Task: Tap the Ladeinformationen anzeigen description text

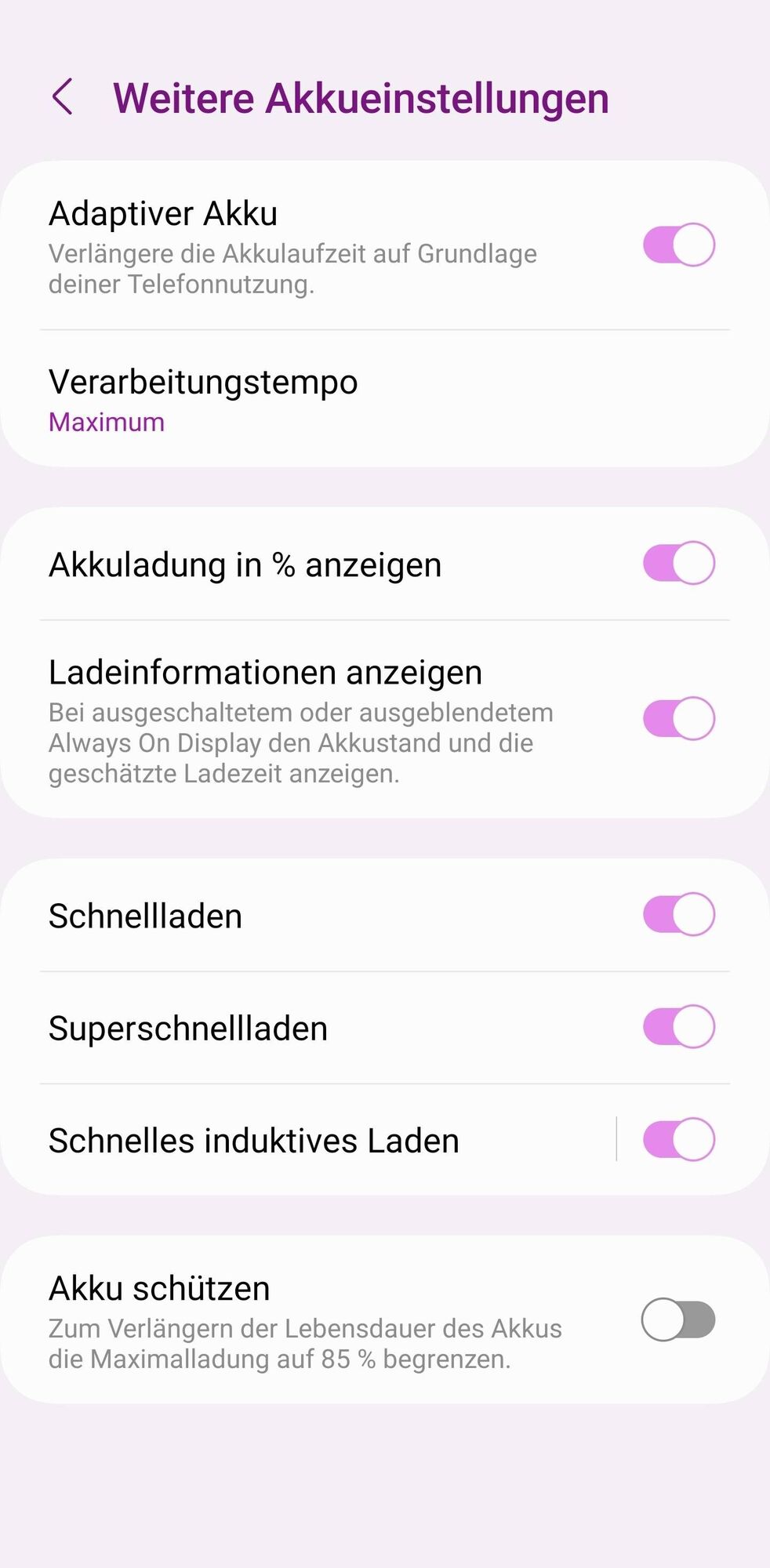Action: pyautogui.click(x=301, y=743)
